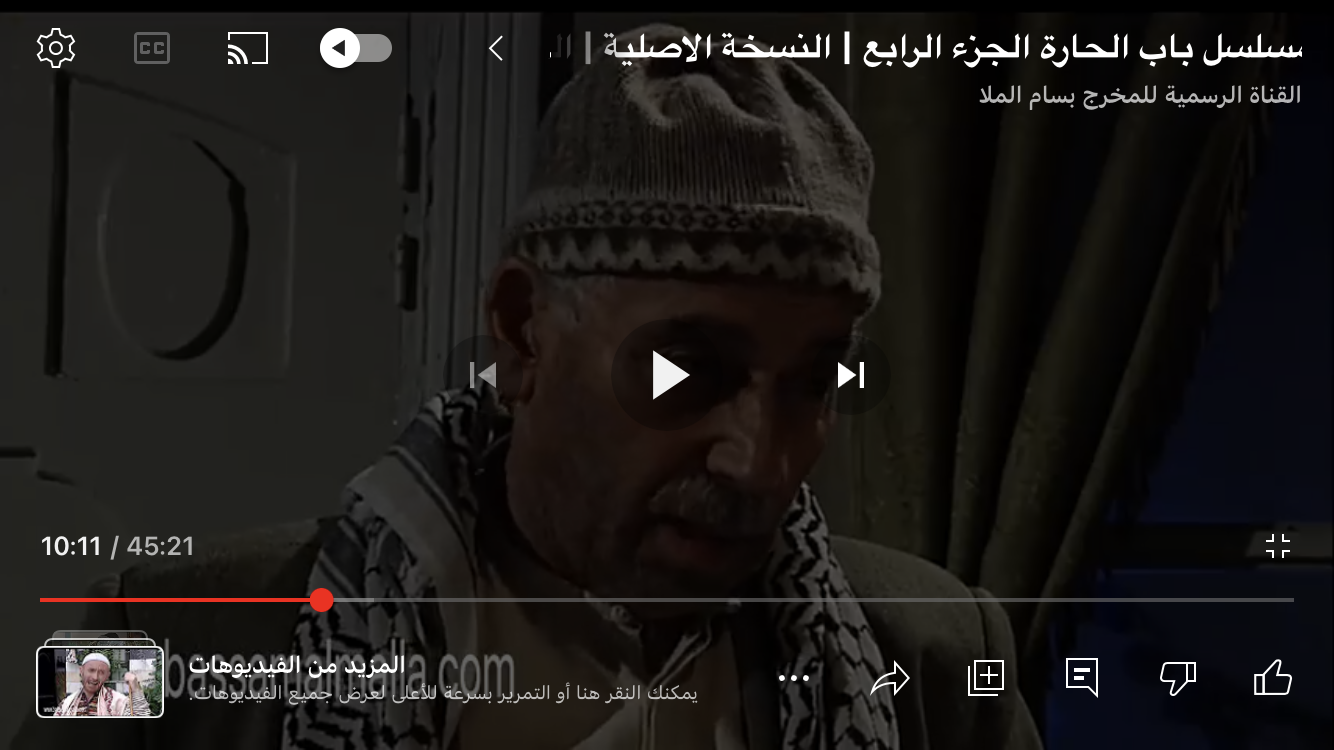Resume video playback
Screen dimensions: 1334x750
(668, 375)
